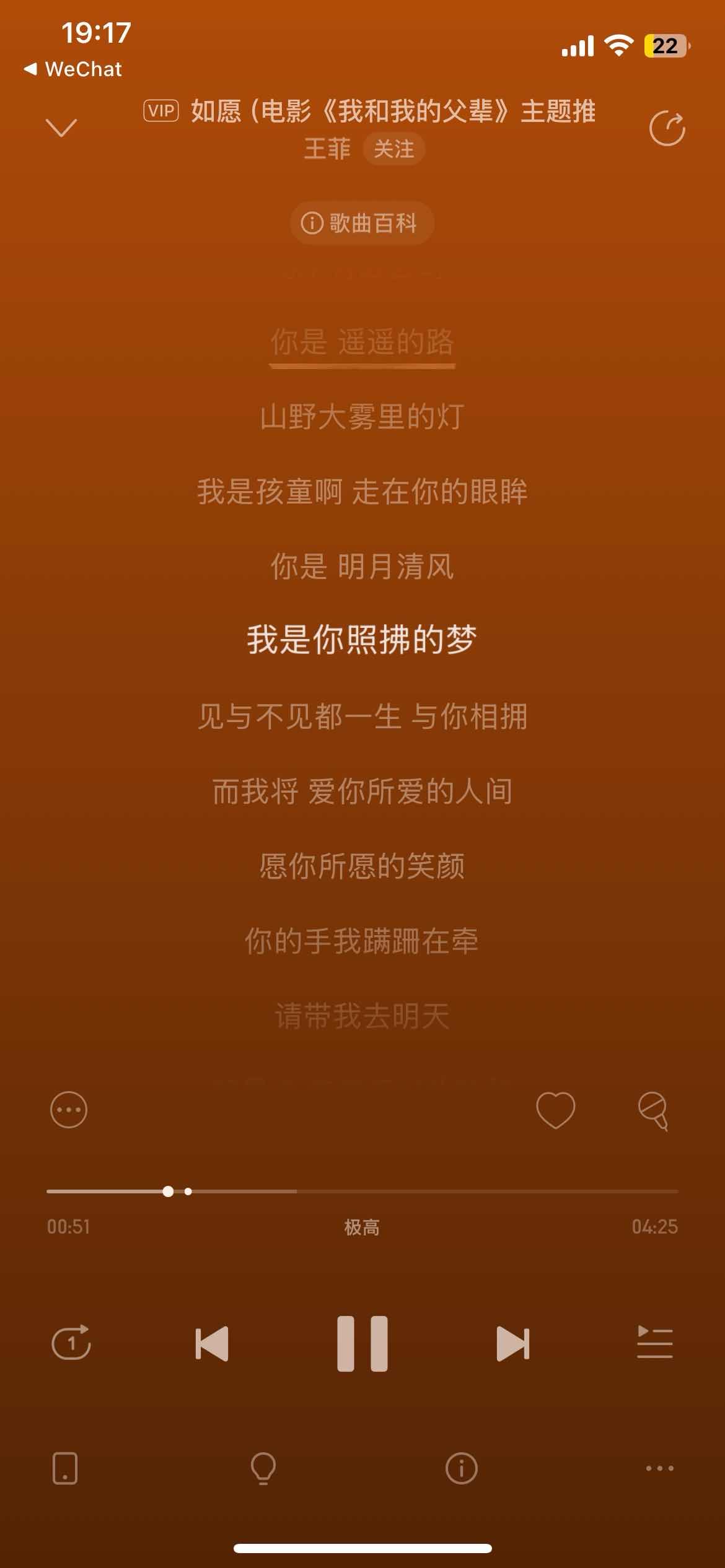
Task: Open 歌曲百科 song encyclopedia
Action: pyautogui.click(x=361, y=223)
